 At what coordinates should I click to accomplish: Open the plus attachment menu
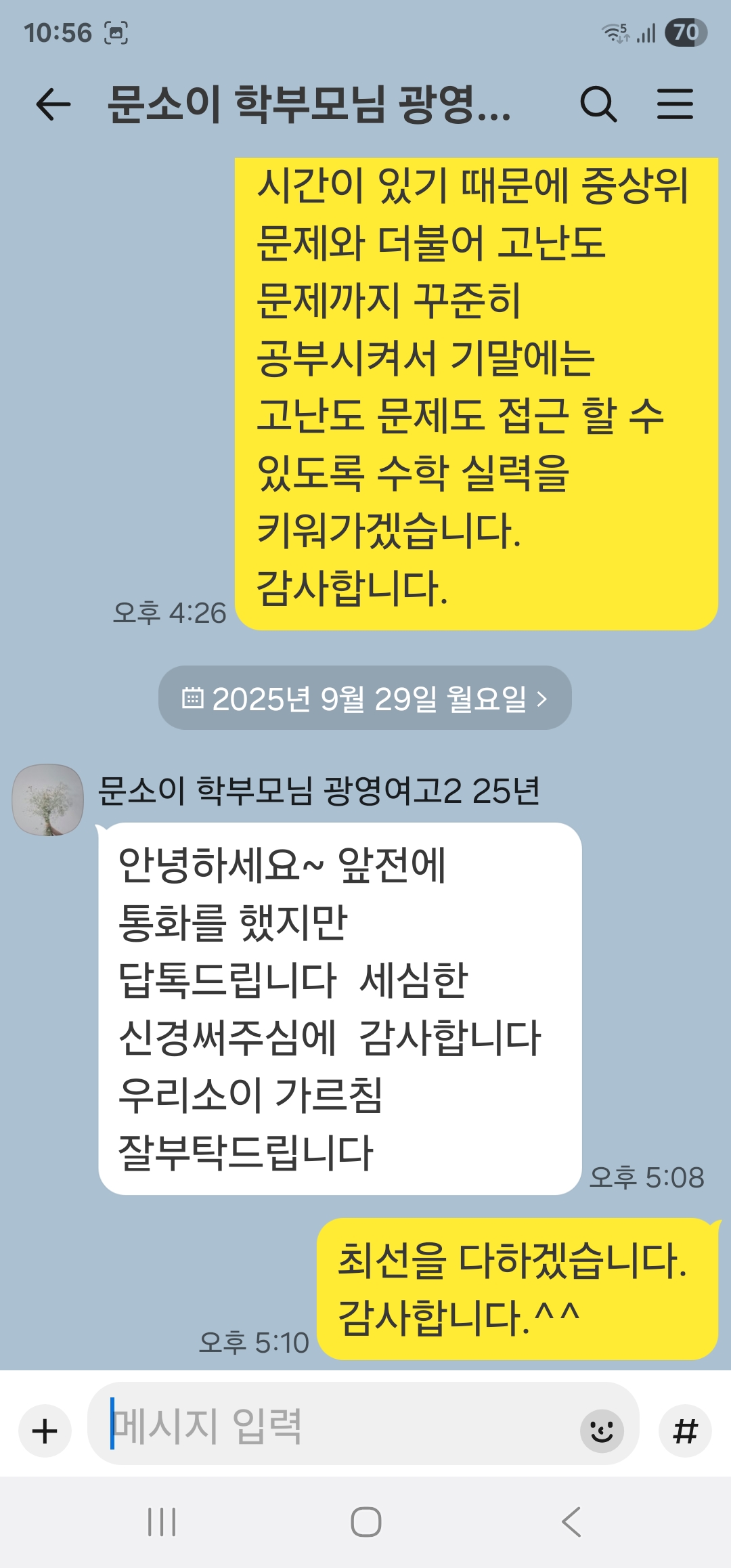[x=45, y=1431]
